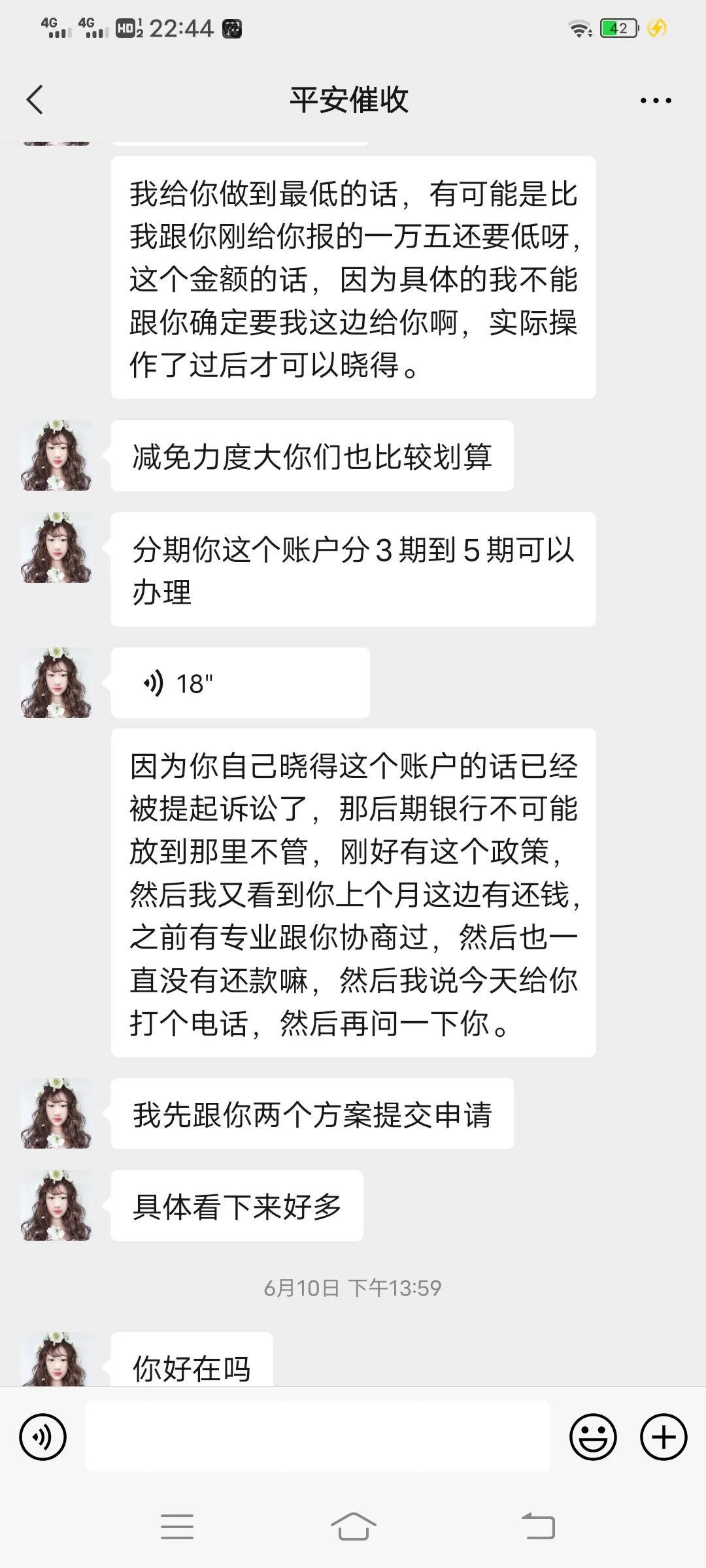Switch to voice input mode

pyautogui.click(x=43, y=1437)
